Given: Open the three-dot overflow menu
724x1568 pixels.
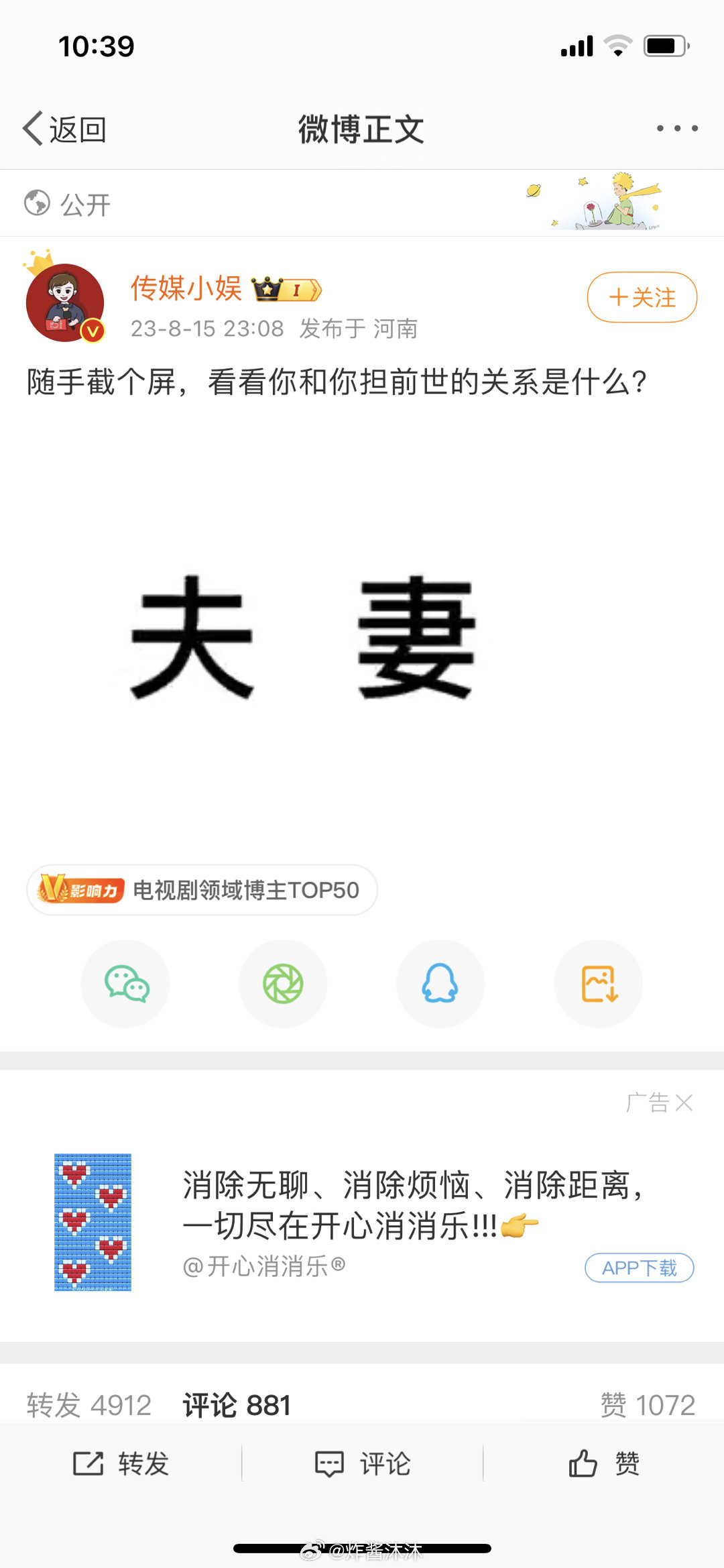Looking at the screenshot, I should 677,128.
